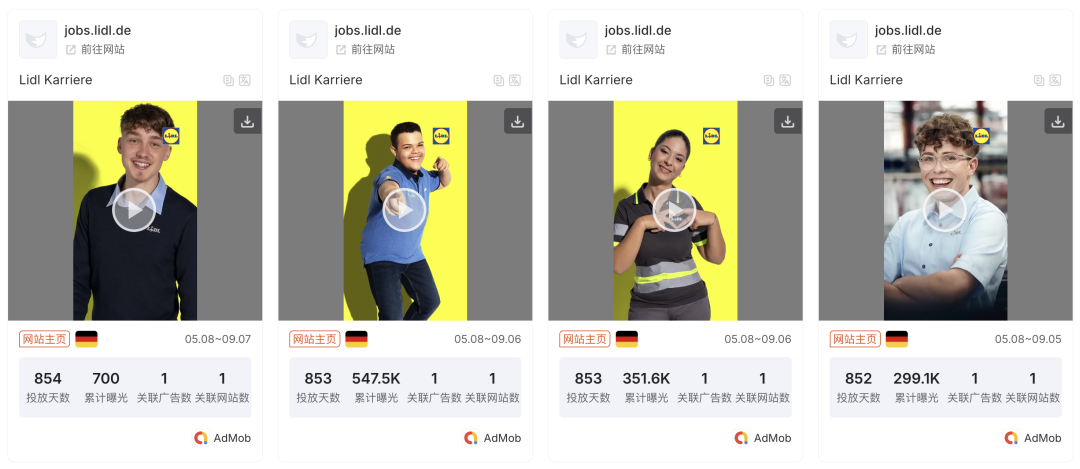Image resolution: width=1080 pixels, height=469 pixels.
Task: Download the creative from the 700 exposure card
Action: pyautogui.click(x=247, y=121)
